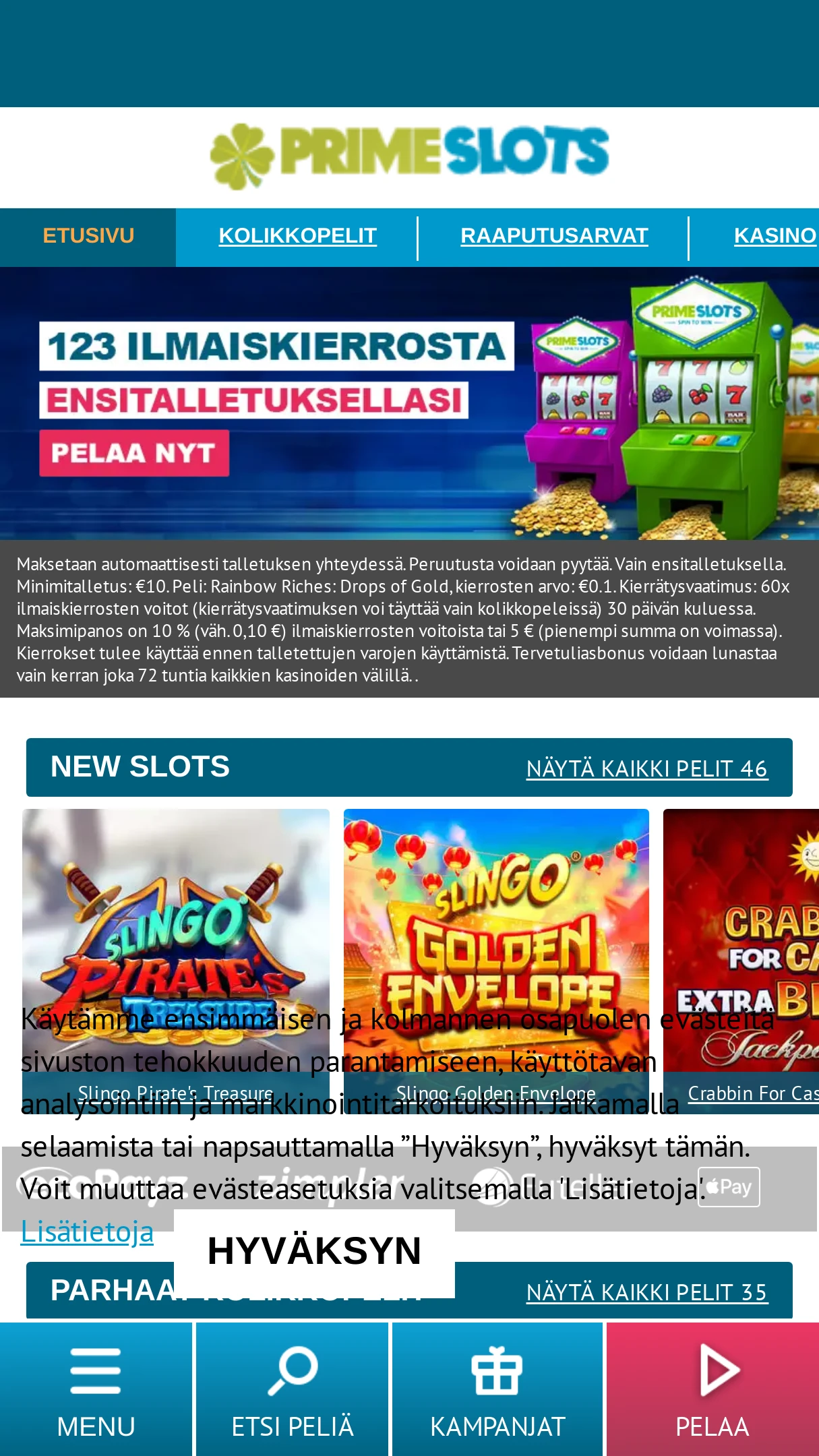Show all 46 new slots games

click(646, 768)
